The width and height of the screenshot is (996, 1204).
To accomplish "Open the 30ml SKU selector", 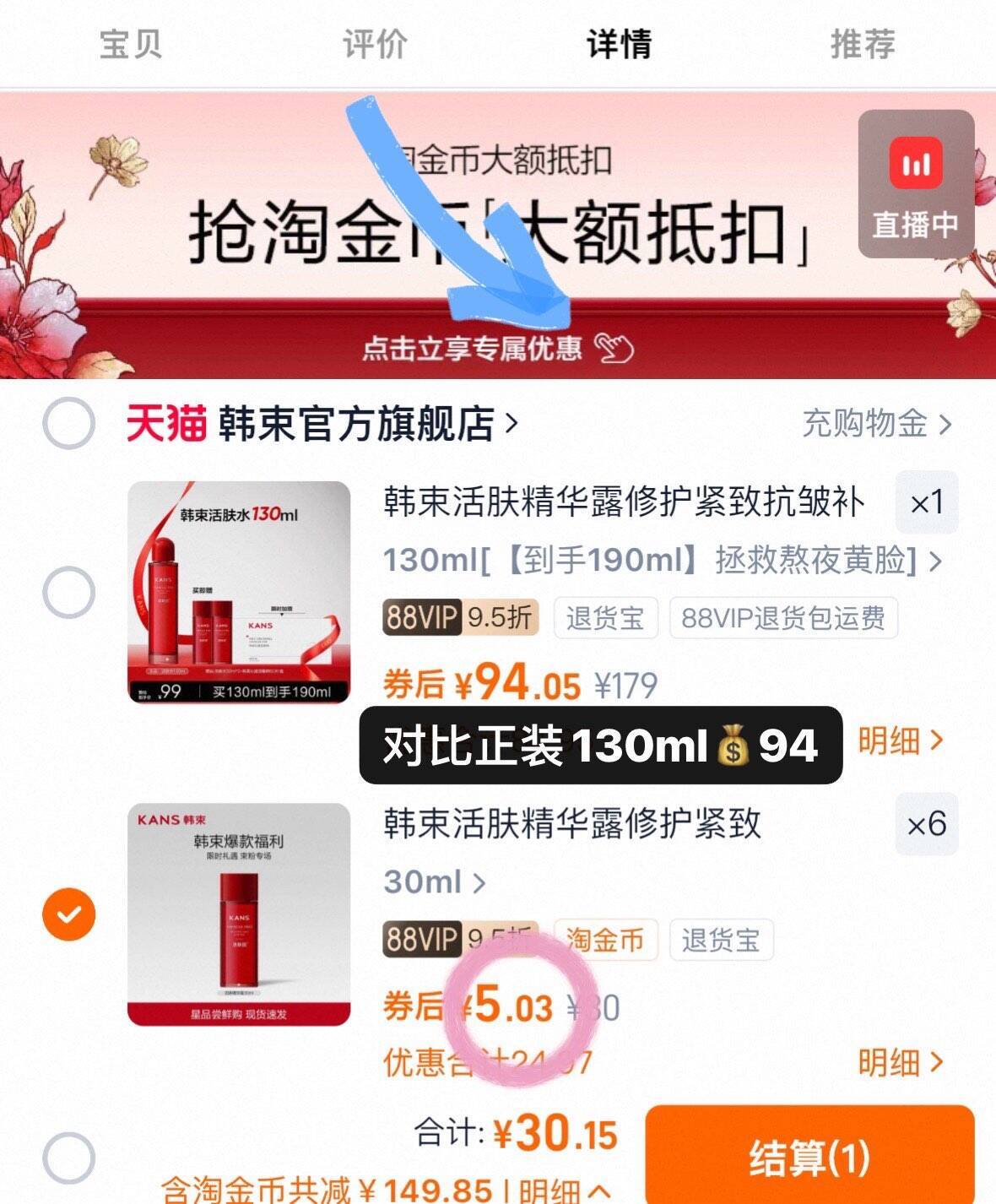I will 432,883.
